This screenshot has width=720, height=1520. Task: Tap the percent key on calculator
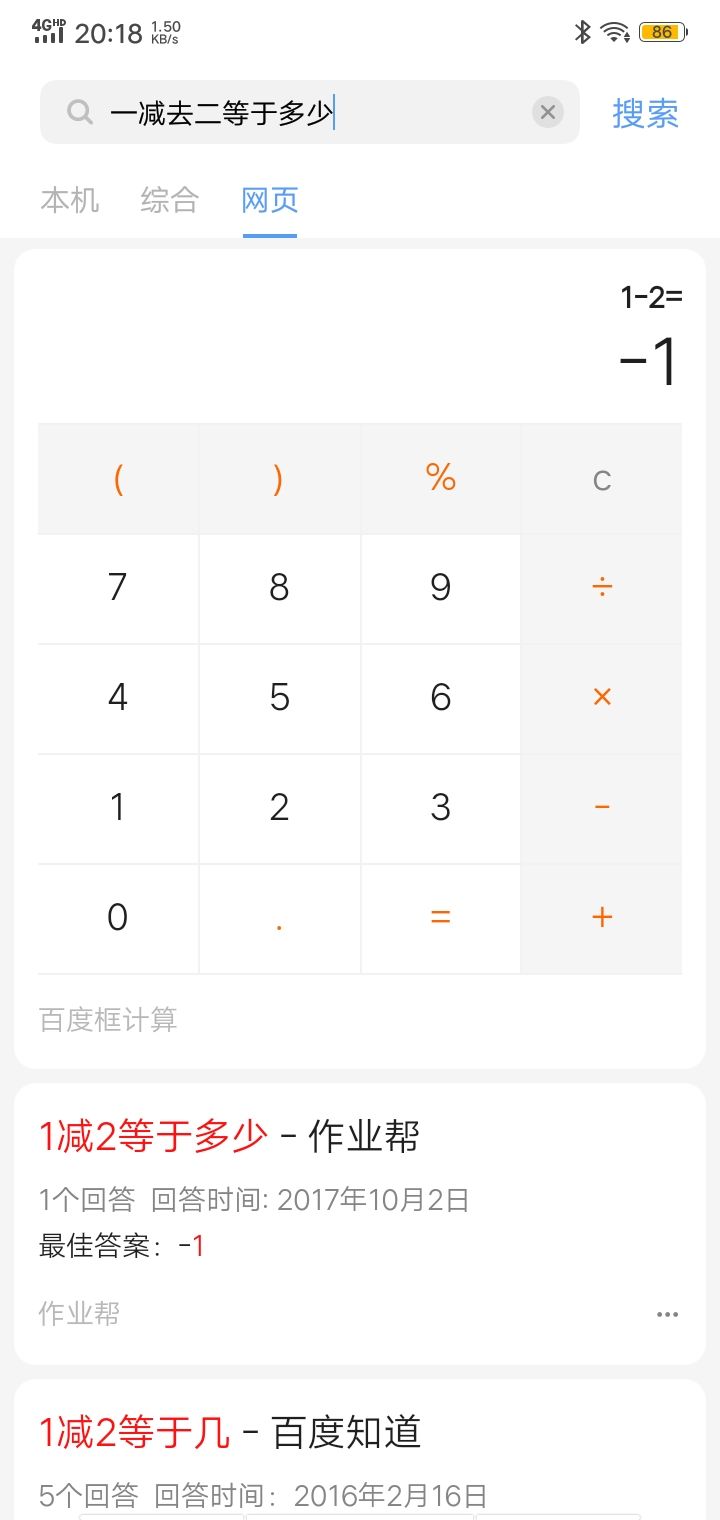(440, 479)
